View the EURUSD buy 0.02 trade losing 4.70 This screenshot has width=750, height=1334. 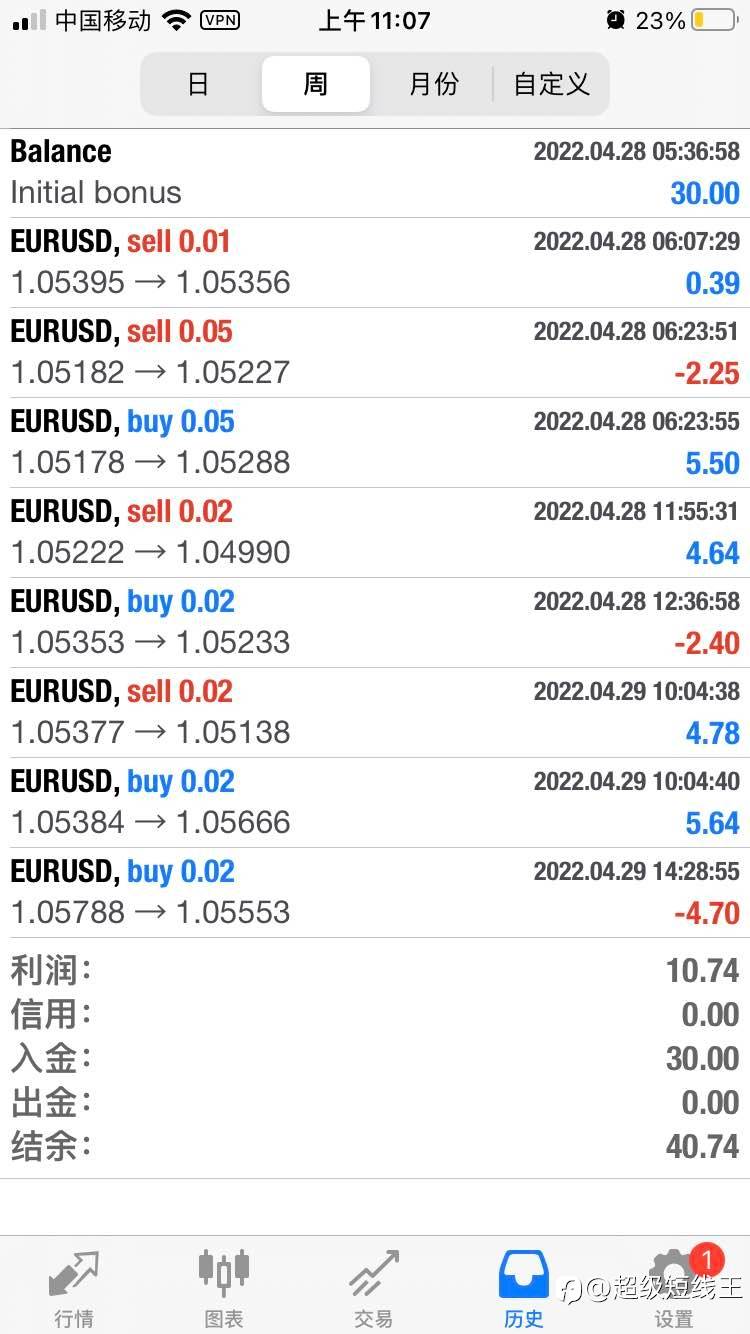(375, 893)
